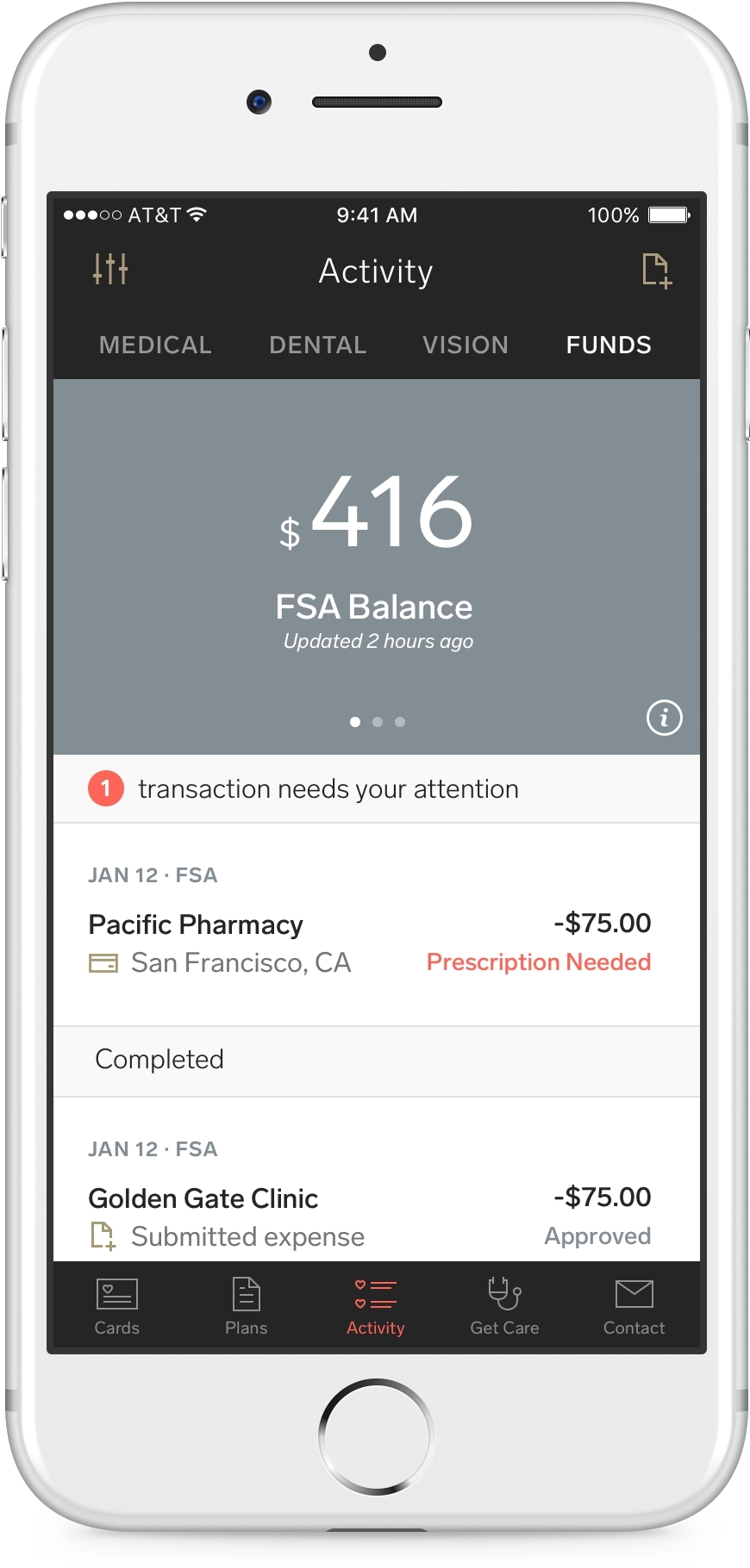Select the Funds tab
Image resolution: width=750 pixels, height=1568 pixels.
click(x=609, y=345)
